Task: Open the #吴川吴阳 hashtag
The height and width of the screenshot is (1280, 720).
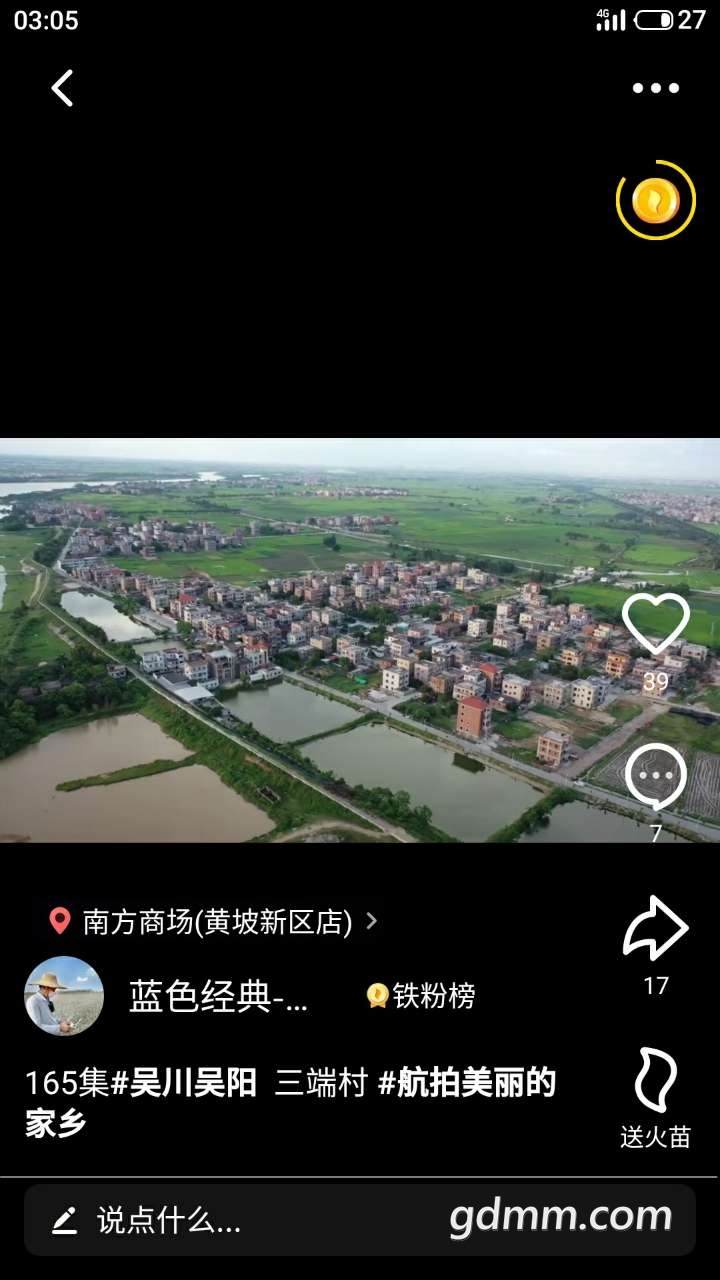Action: click(183, 1083)
